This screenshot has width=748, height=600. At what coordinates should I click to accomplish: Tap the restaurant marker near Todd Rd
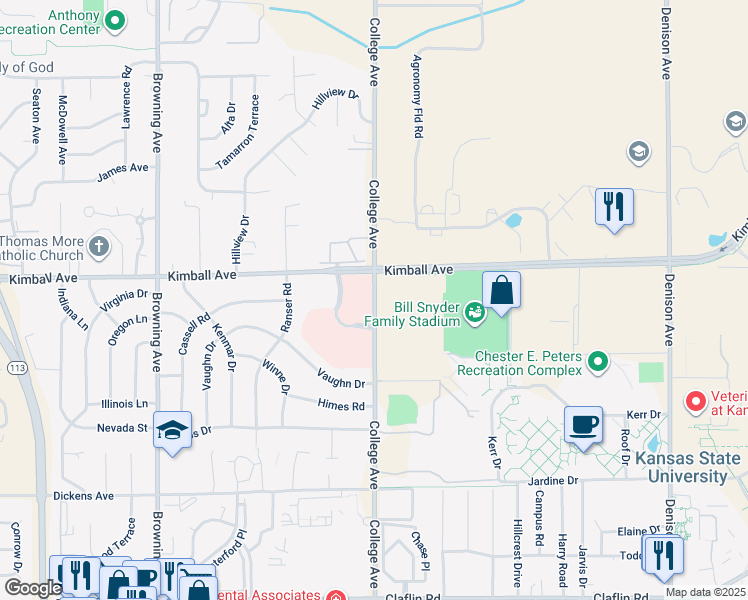pos(663,554)
